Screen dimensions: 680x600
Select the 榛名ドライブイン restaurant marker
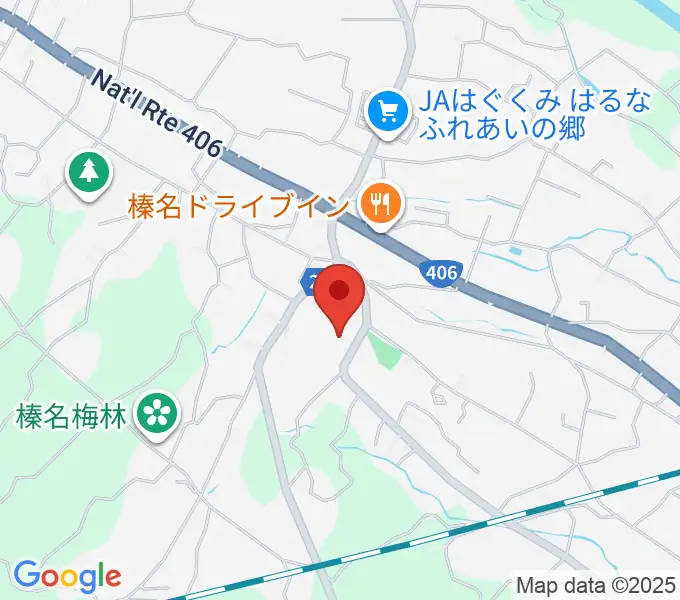[x=380, y=204]
